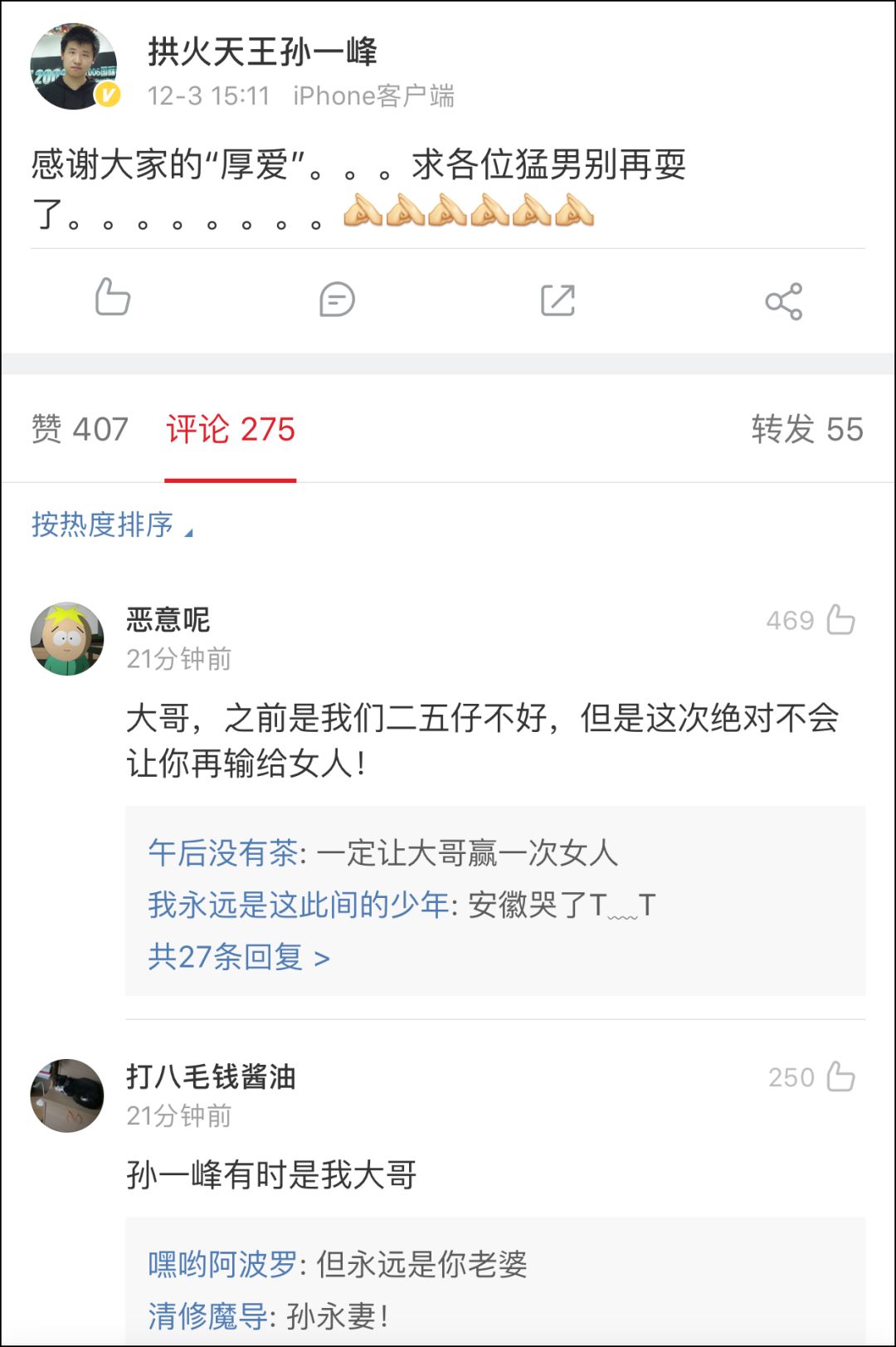Screen dimensions: 896x1347
Task: Open the comment icon below the post
Action: [x=338, y=300]
